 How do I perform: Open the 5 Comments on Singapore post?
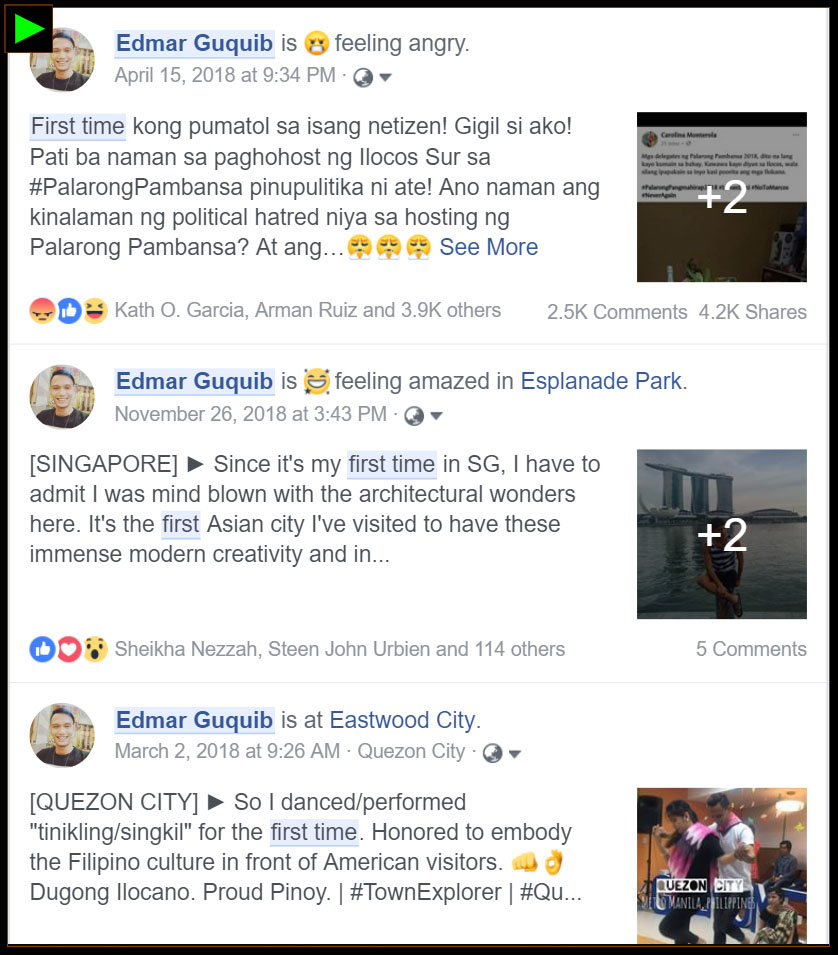coord(751,649)
